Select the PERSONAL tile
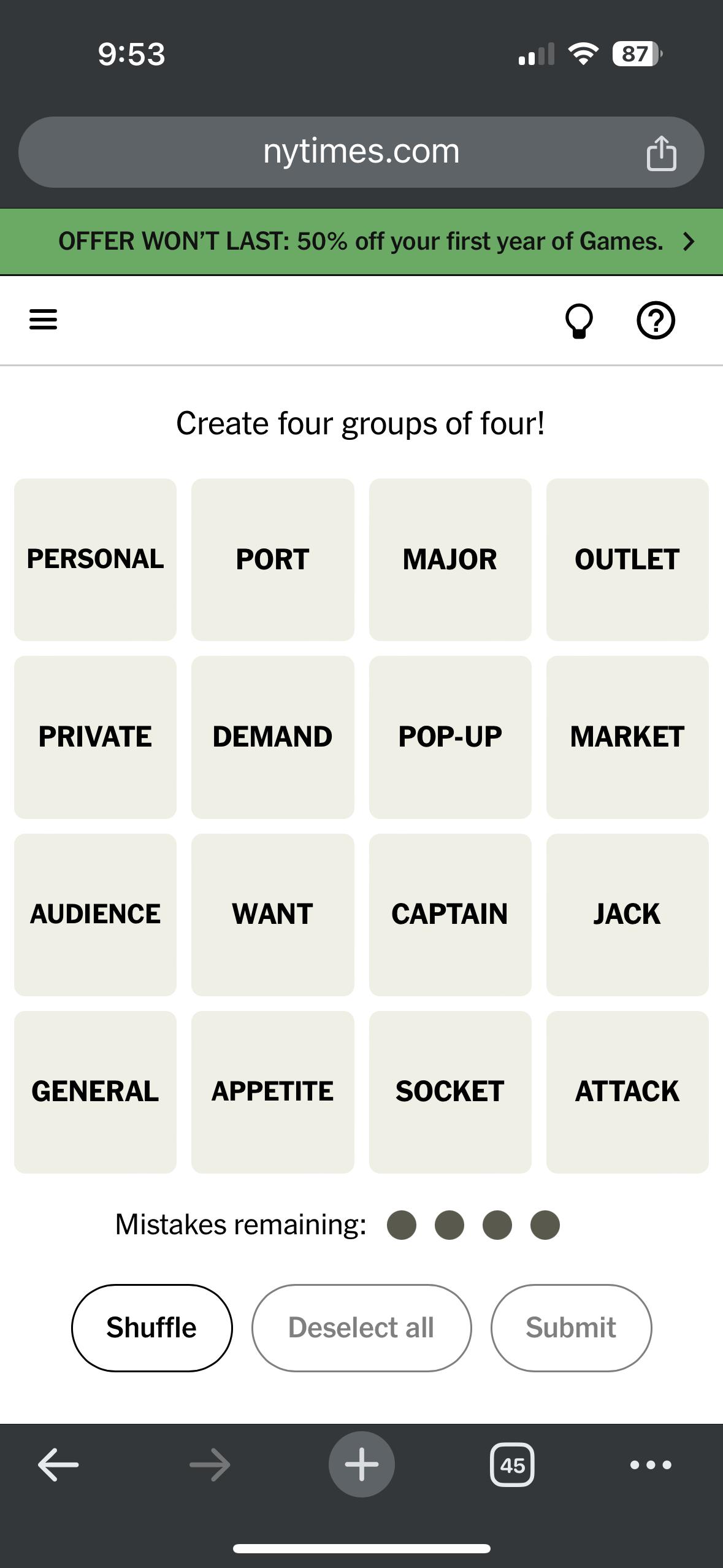 coord(95,559)
